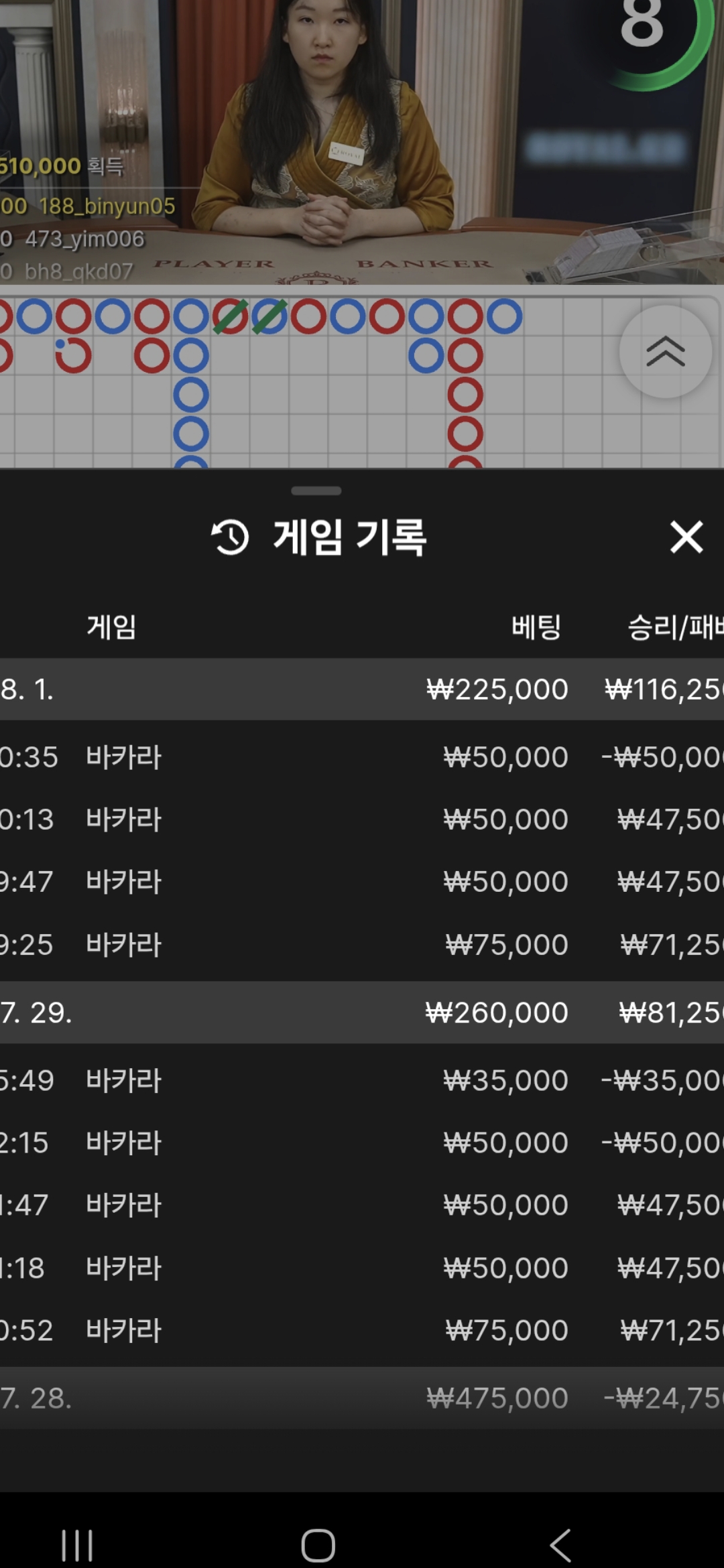Open the 바카라 round at 9:47
The image size is (724, 1568).
pos(362,882)
